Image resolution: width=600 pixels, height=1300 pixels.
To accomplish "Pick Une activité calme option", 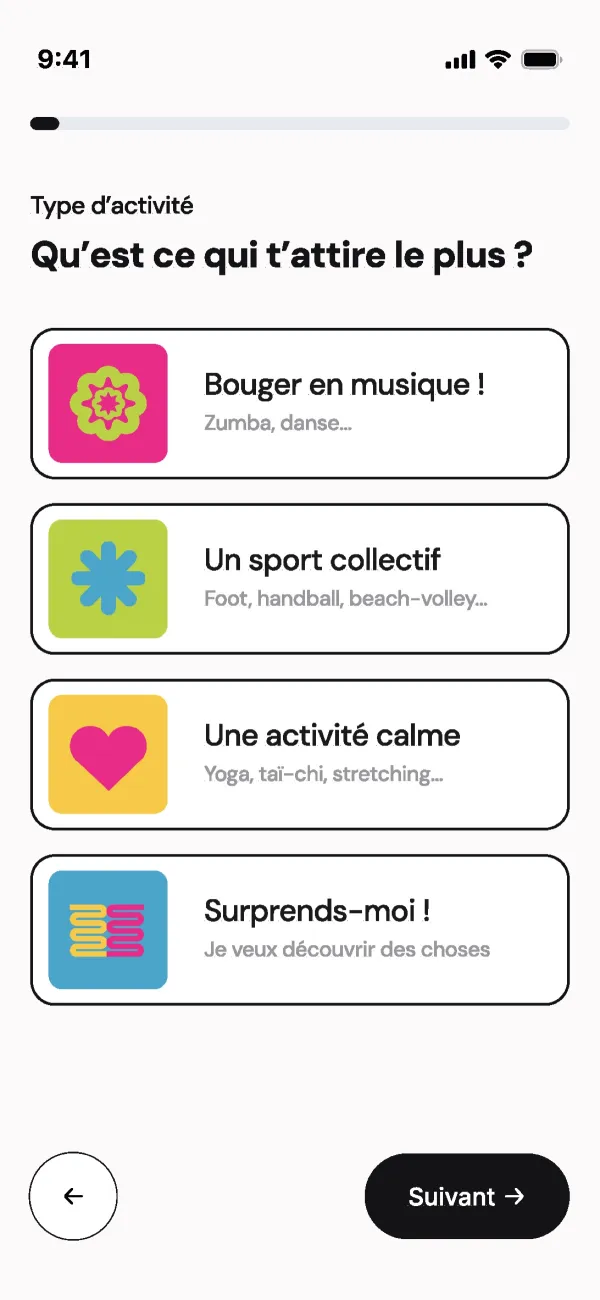I will pyautogui.click(x=300, y=754).
